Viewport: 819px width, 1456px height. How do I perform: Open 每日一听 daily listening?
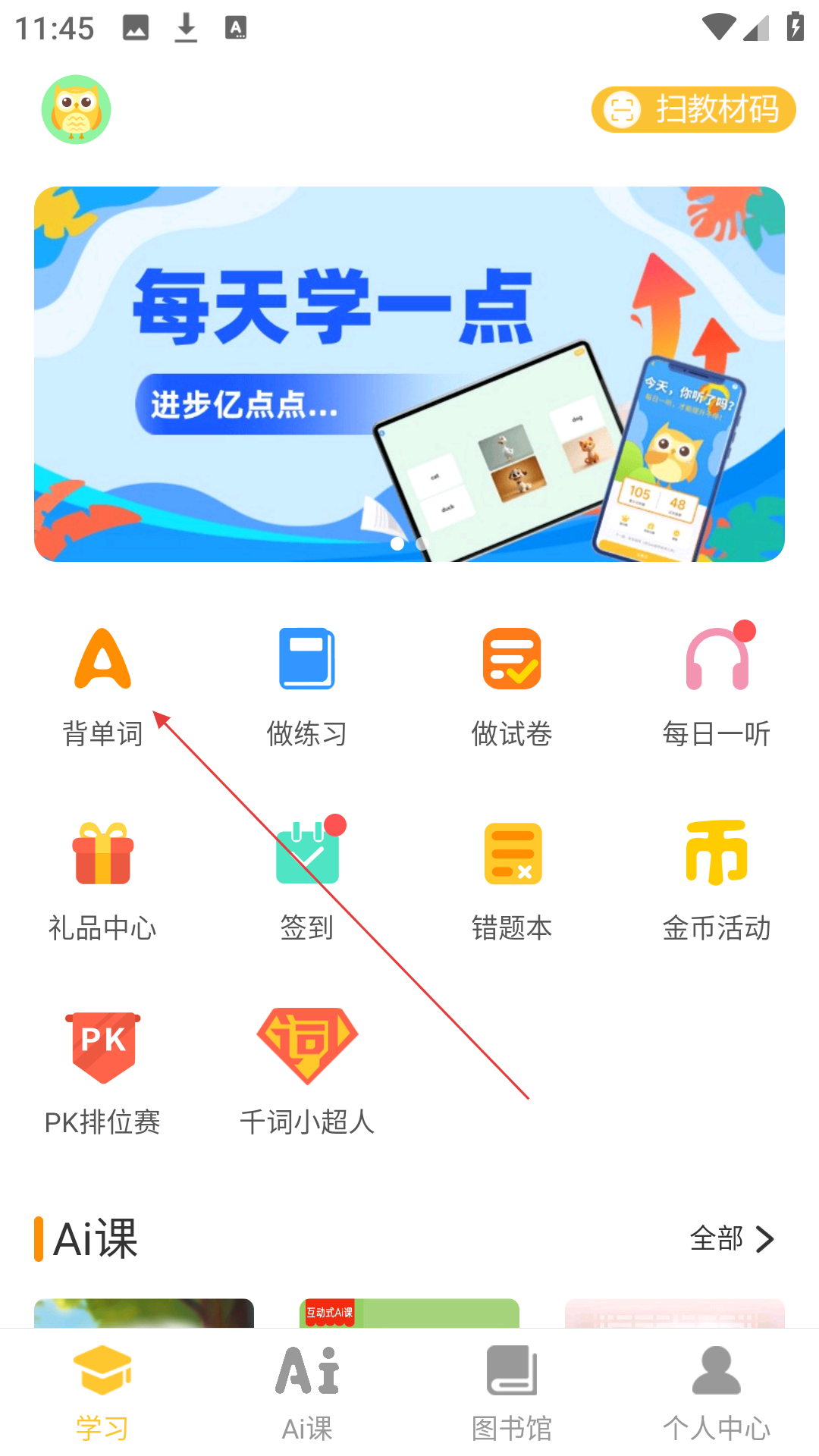coord(717,686)
